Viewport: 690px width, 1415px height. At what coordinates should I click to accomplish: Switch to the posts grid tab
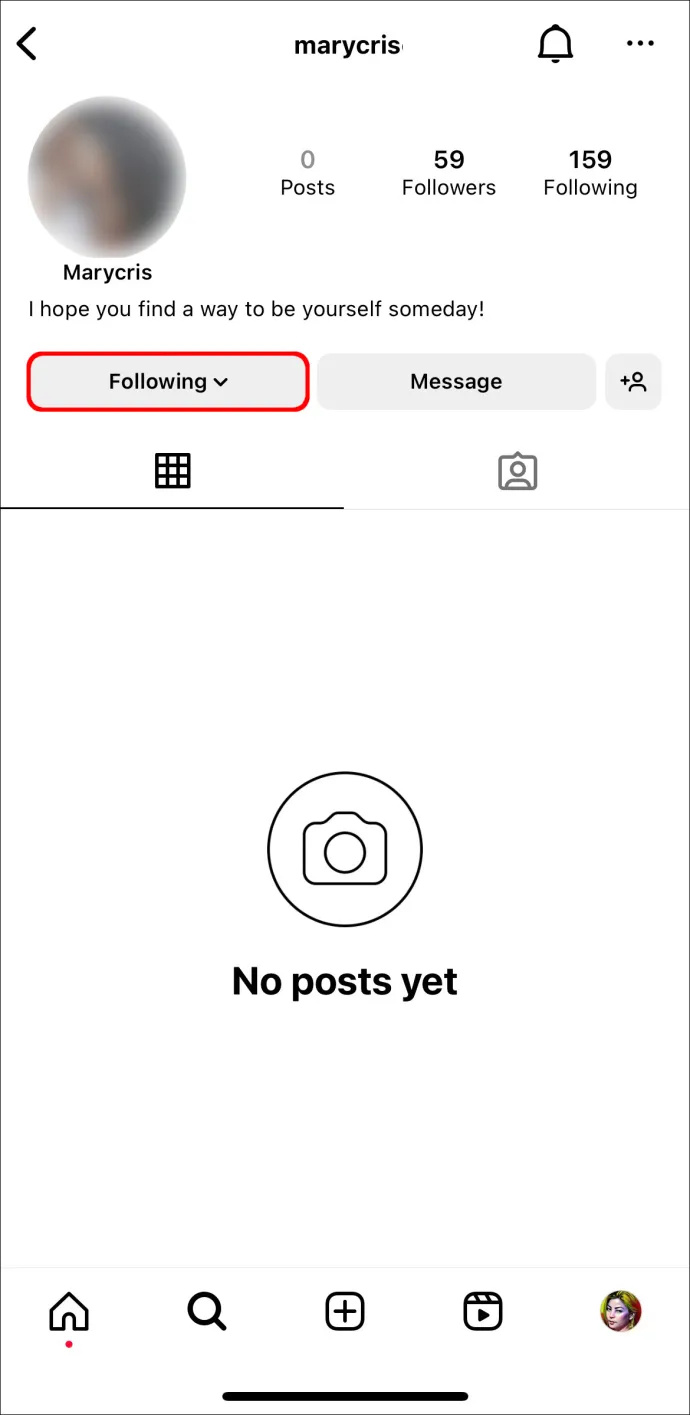pyautogui.click(x=172, y=471)
